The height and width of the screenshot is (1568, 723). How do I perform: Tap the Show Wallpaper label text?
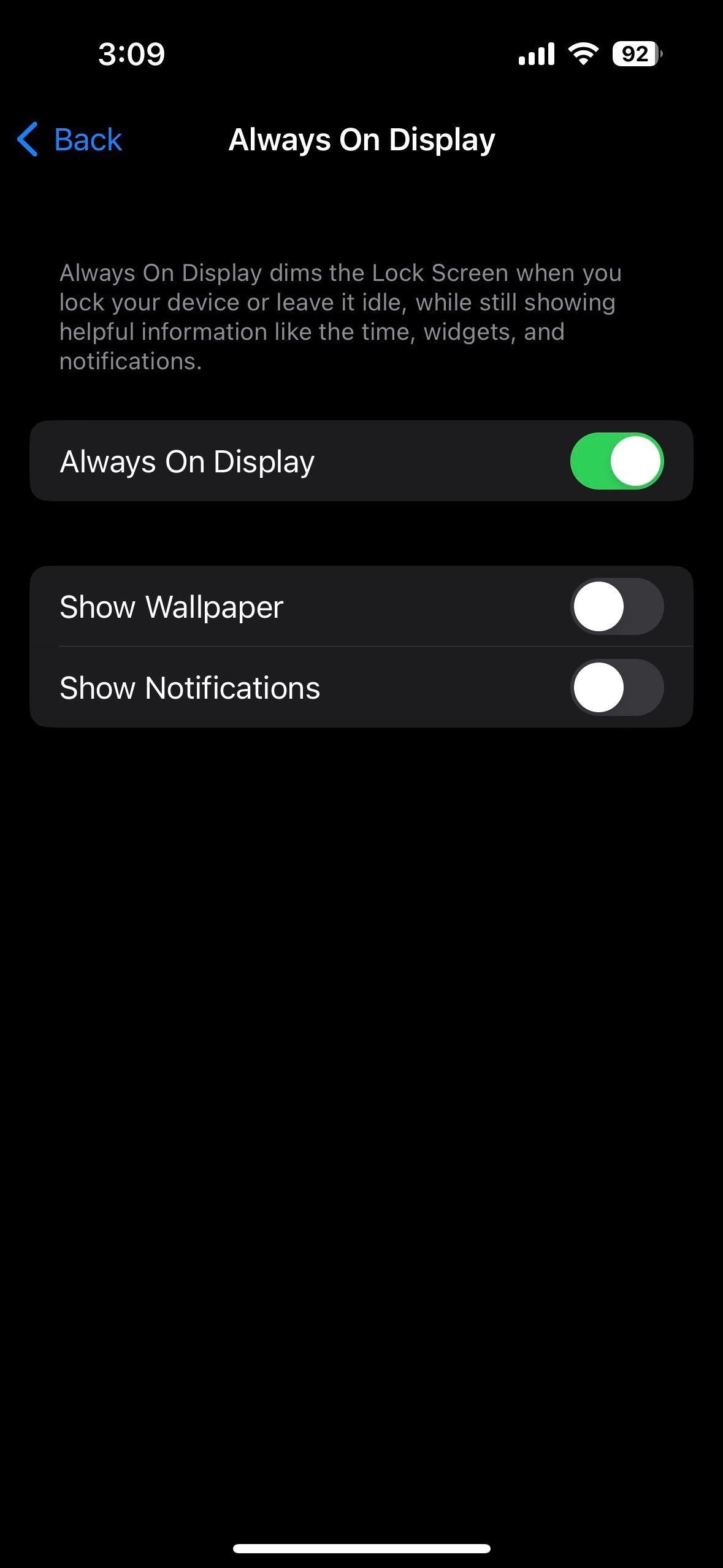(x=171, y=606)
